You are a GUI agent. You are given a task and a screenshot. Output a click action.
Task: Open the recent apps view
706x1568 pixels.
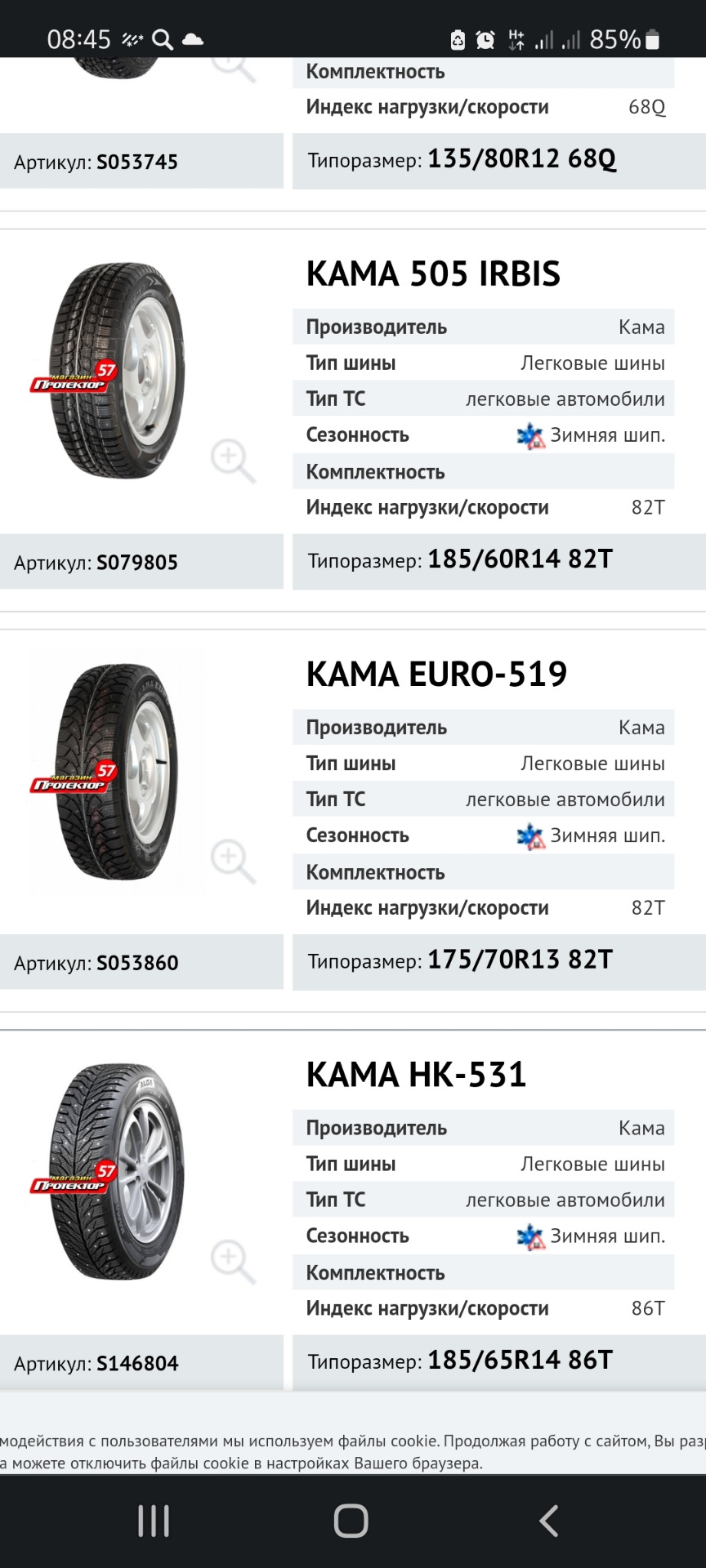pos(154,1521)
